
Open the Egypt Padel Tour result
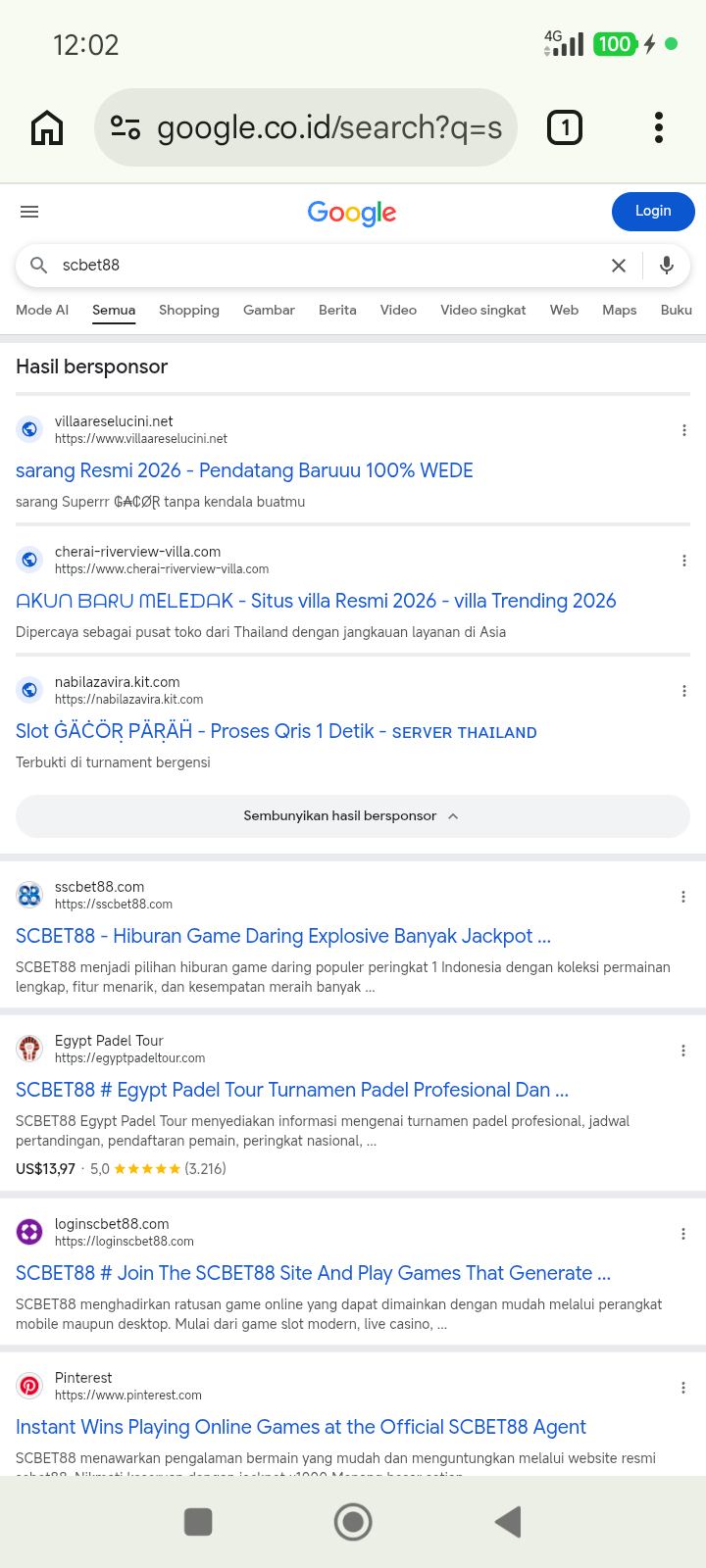(x=292, y=1090)
